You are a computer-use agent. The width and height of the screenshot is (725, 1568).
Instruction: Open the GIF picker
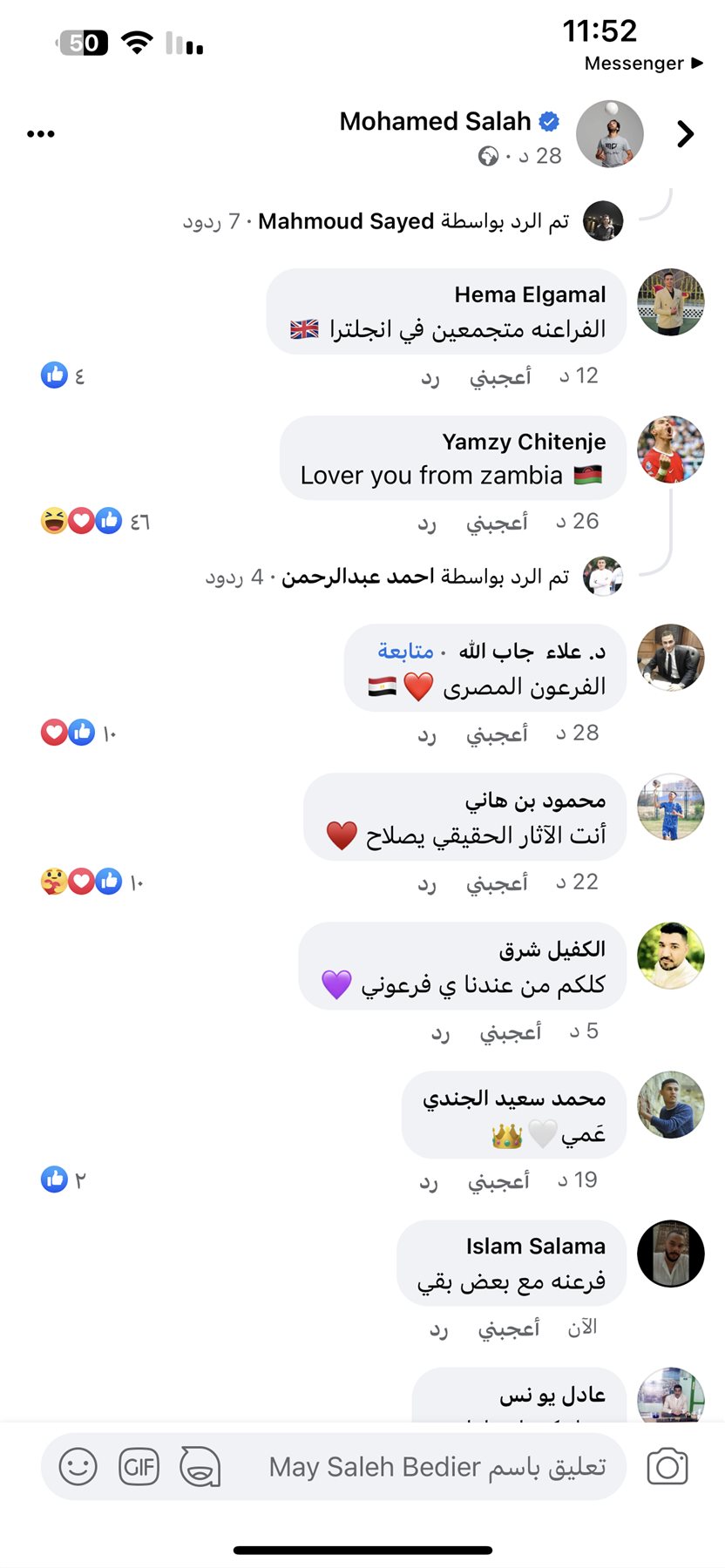coord(139,1467)
